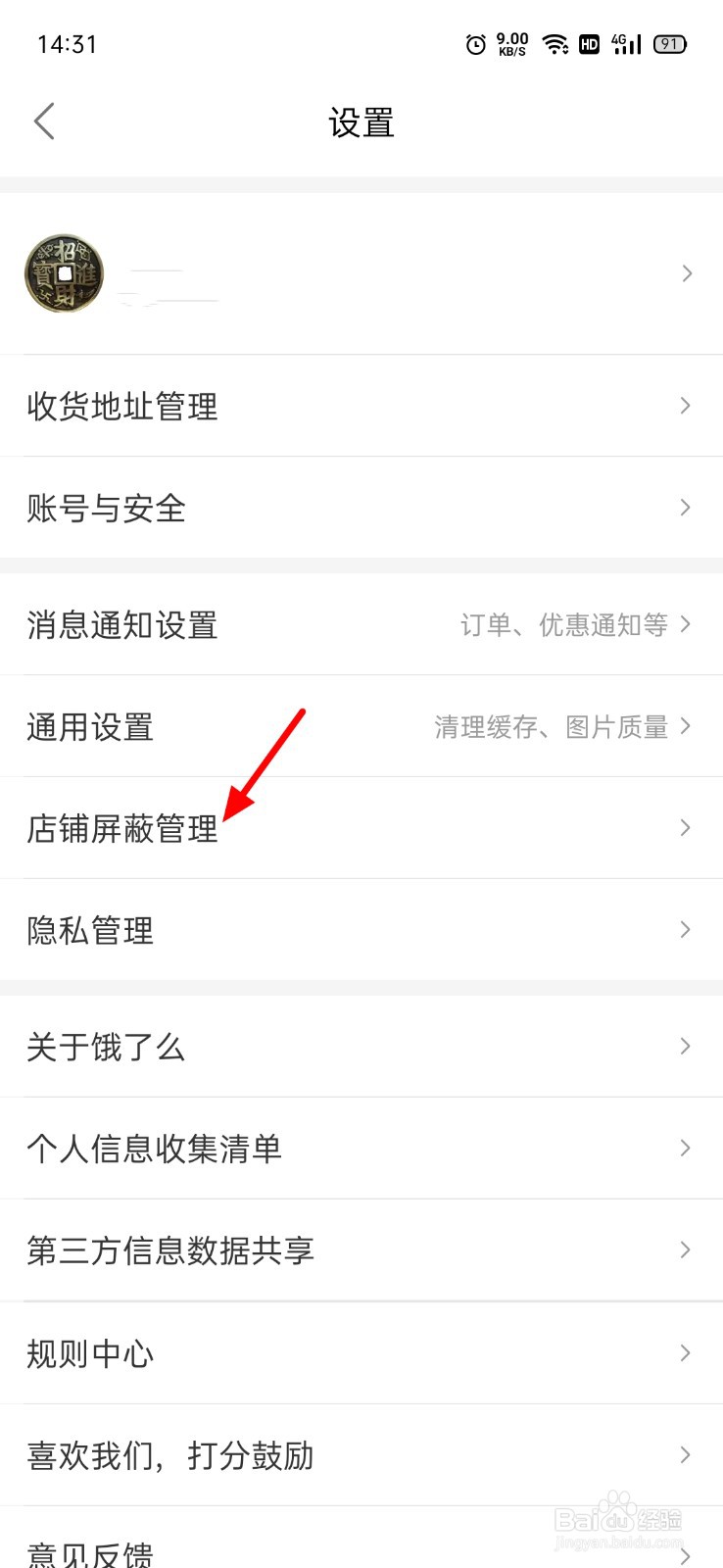
Task: Open 通用设置 to clear cache
Action: point(361,727)
